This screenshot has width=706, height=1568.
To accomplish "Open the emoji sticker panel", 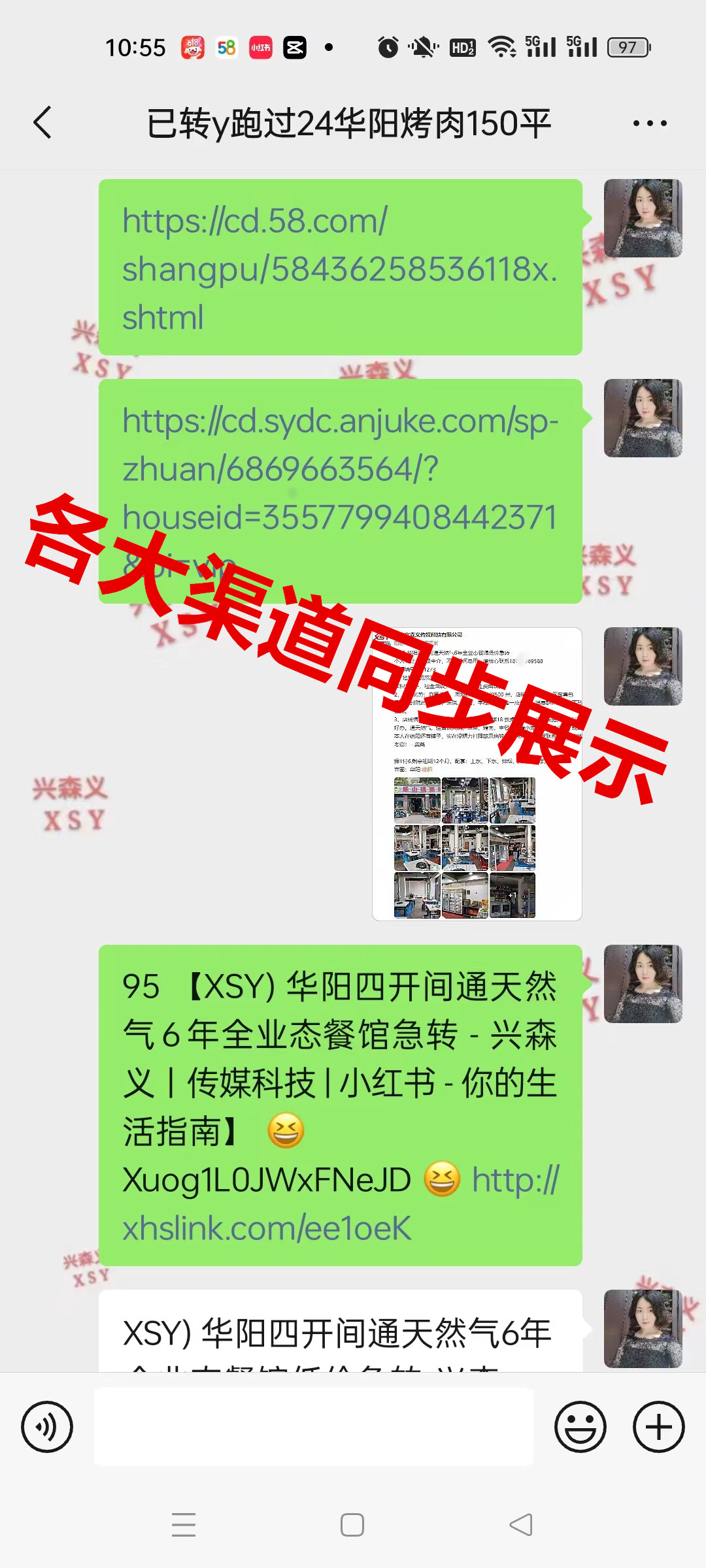I will 580,1427.
